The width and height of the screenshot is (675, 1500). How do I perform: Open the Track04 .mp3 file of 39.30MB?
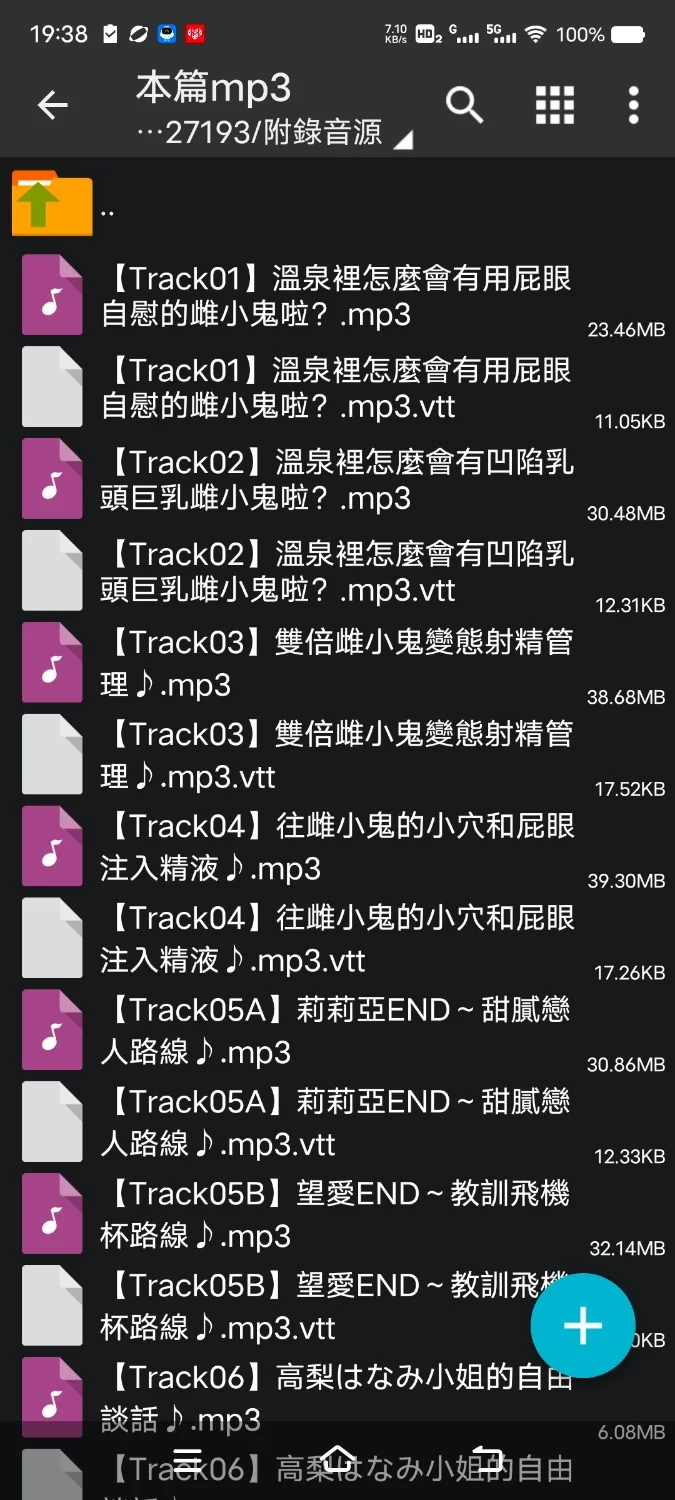(x=337, y=846)
